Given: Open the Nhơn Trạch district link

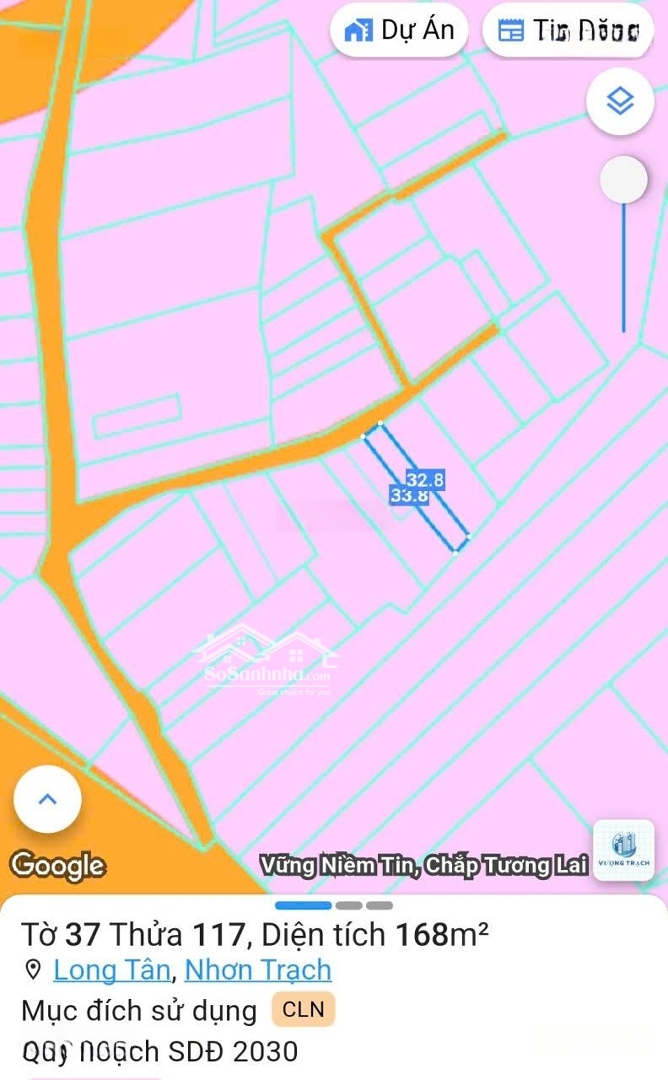Looking at the screenshot, I should [x=257, y=970].
